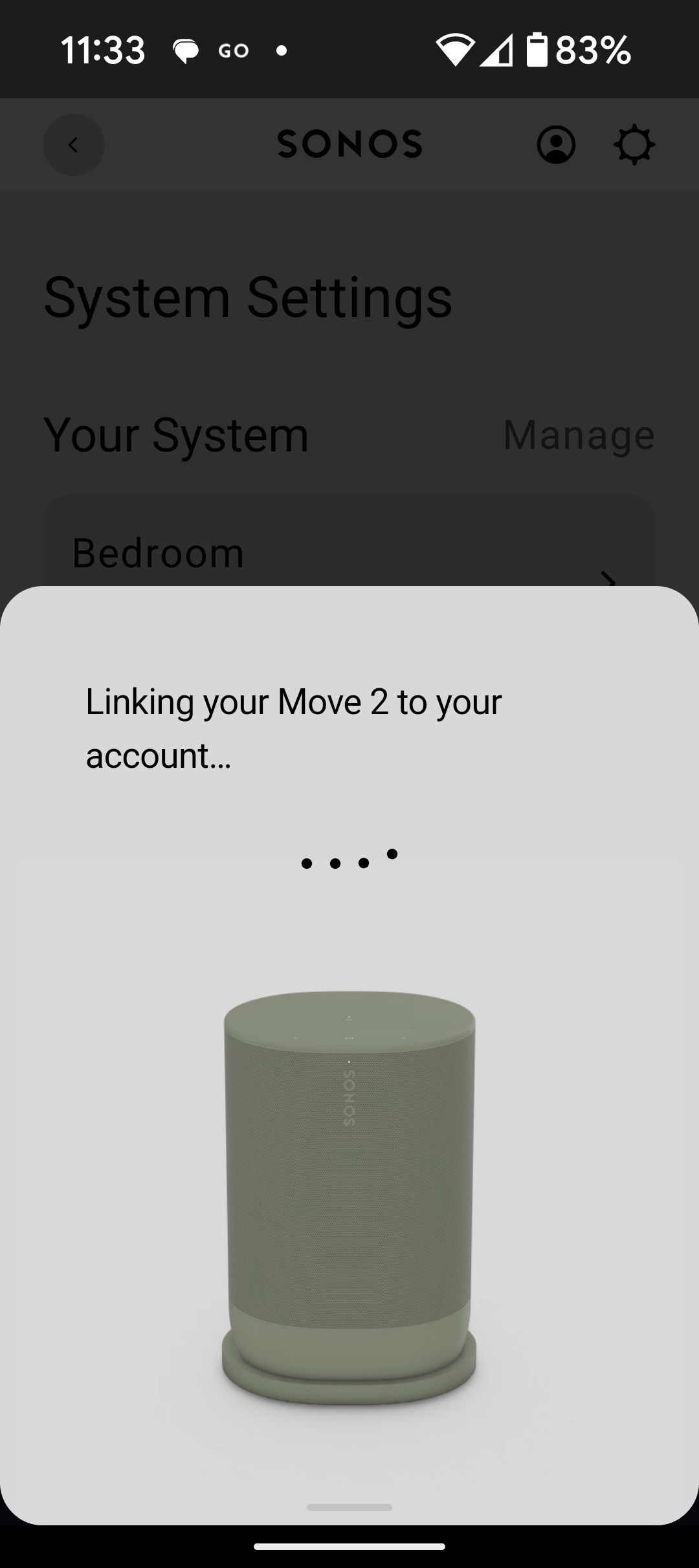Open the Bedroom room settings
The image size is (699, 1568).
pyautogui.click(x=349, y=541)
